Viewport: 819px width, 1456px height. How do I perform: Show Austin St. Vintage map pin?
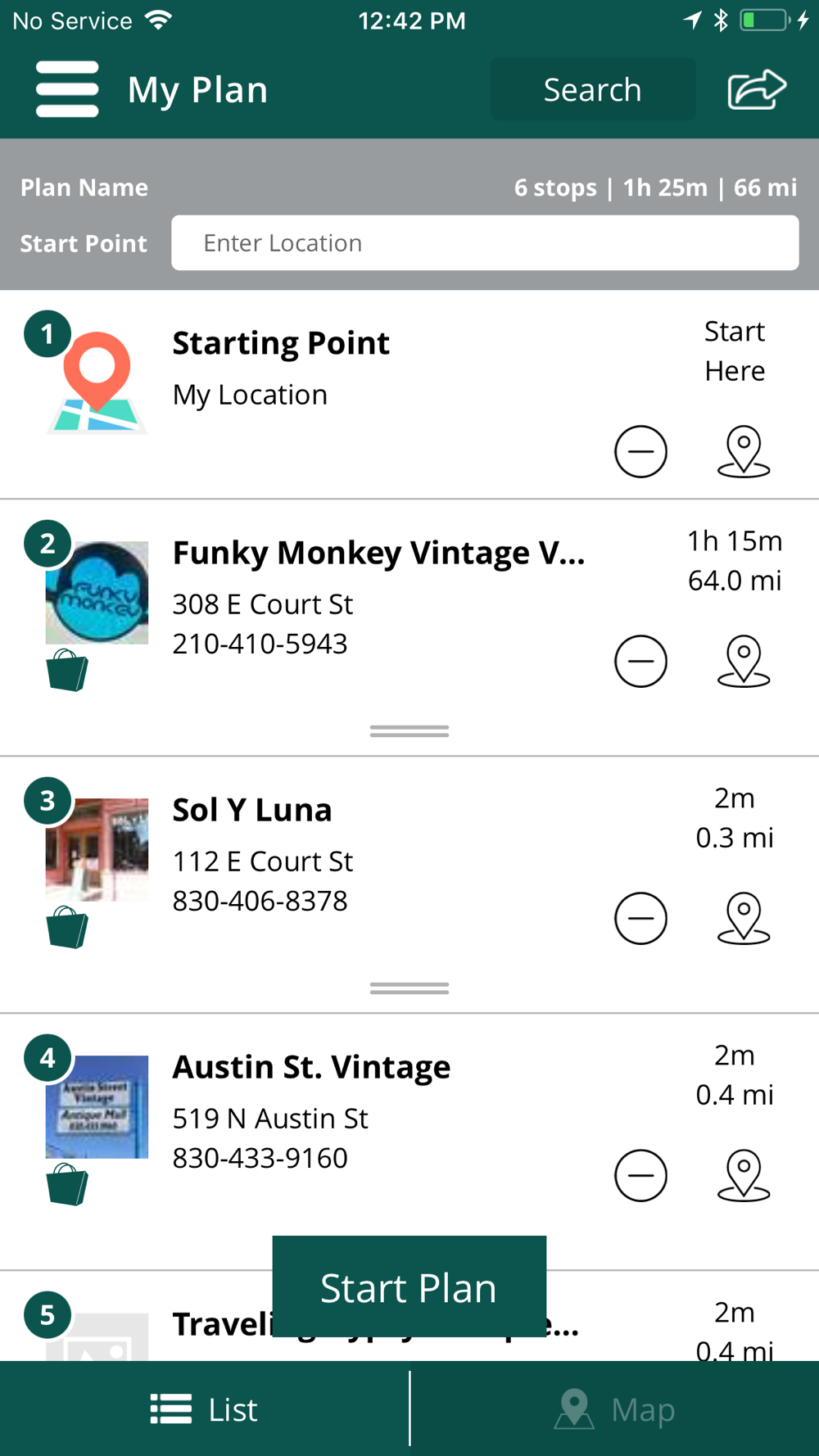point(743,1175)
